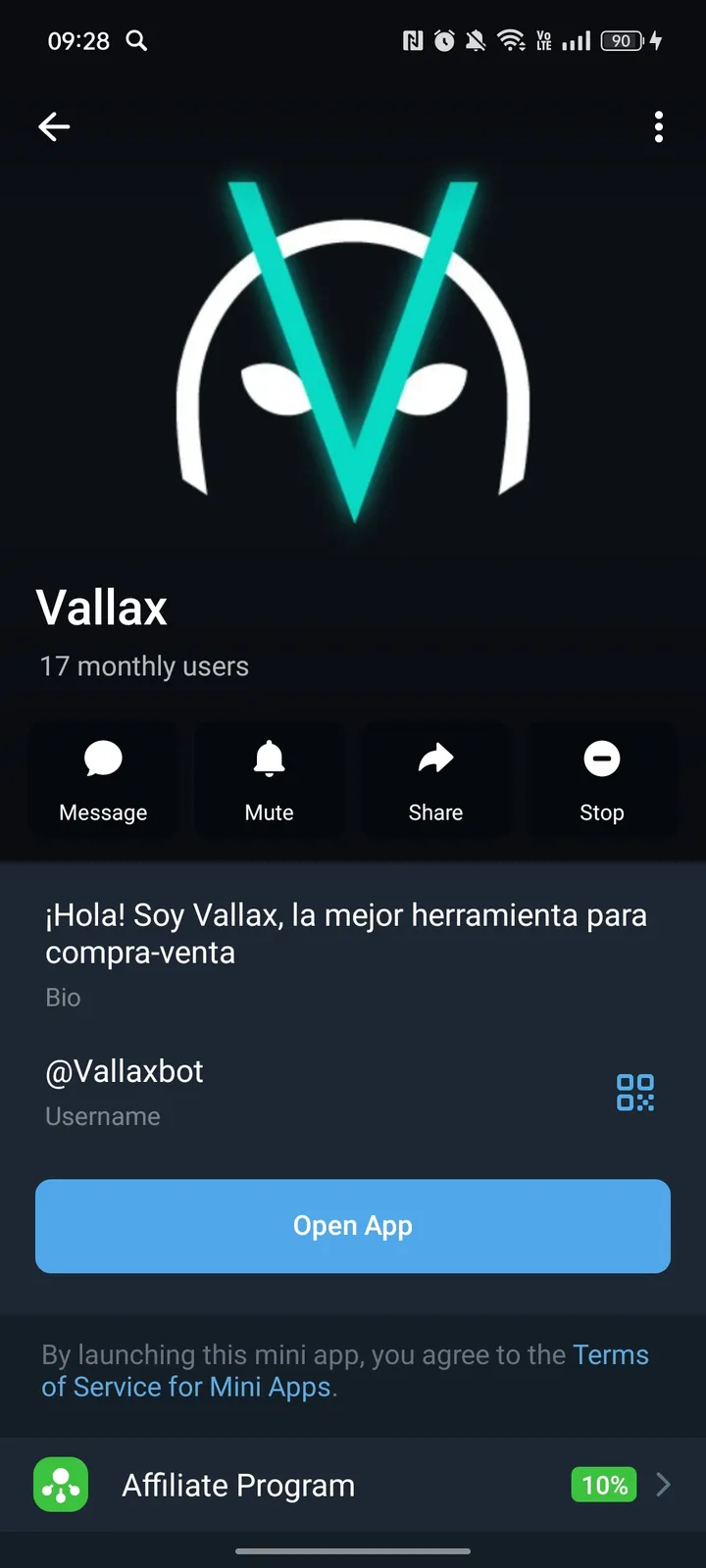The image size is (706, 1568).
Task: Go back using the arrow icon
Action: [x=54, y=126]
